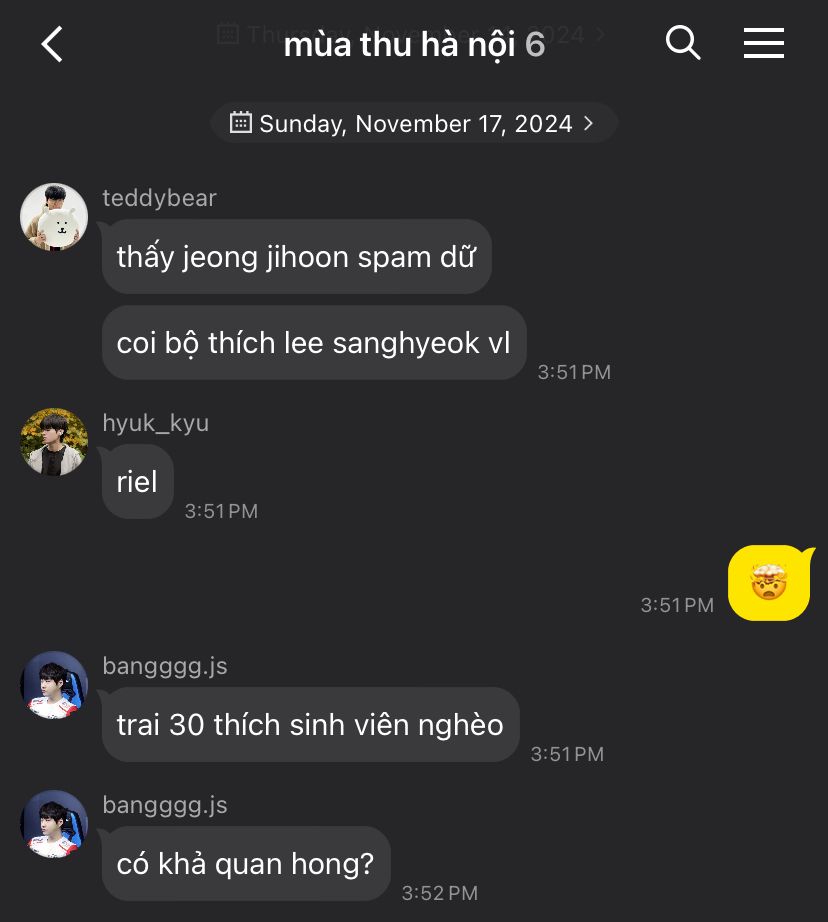View teddybear's profile picture
This screenshot has height=922, width=828.
54,217
